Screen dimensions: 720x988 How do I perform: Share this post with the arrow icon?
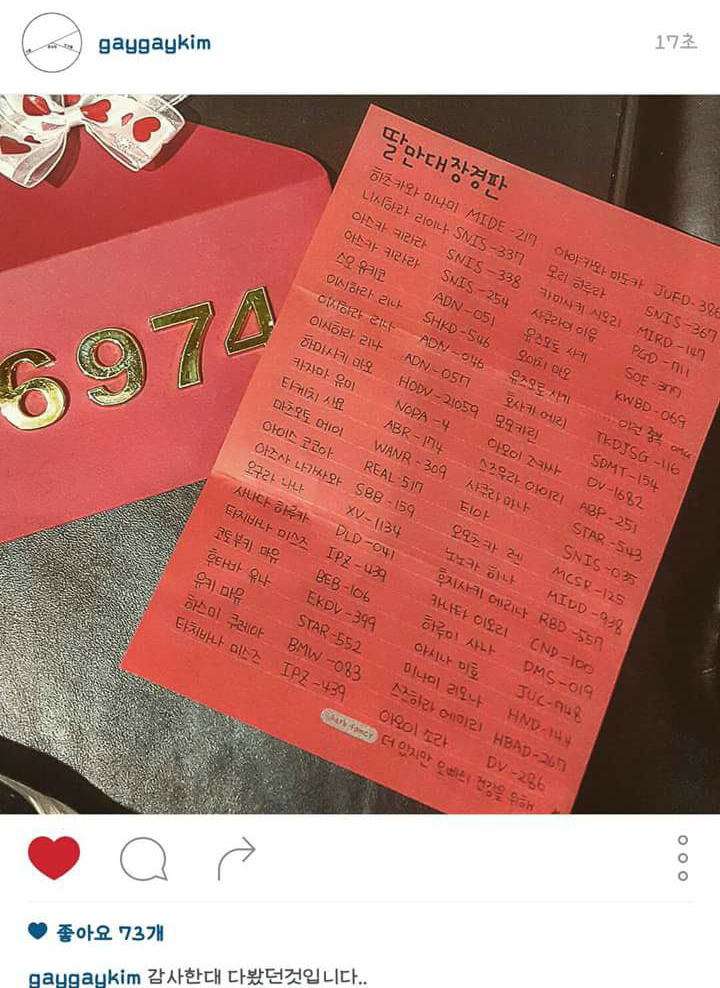pyautogui.click(x=236, y=858)
